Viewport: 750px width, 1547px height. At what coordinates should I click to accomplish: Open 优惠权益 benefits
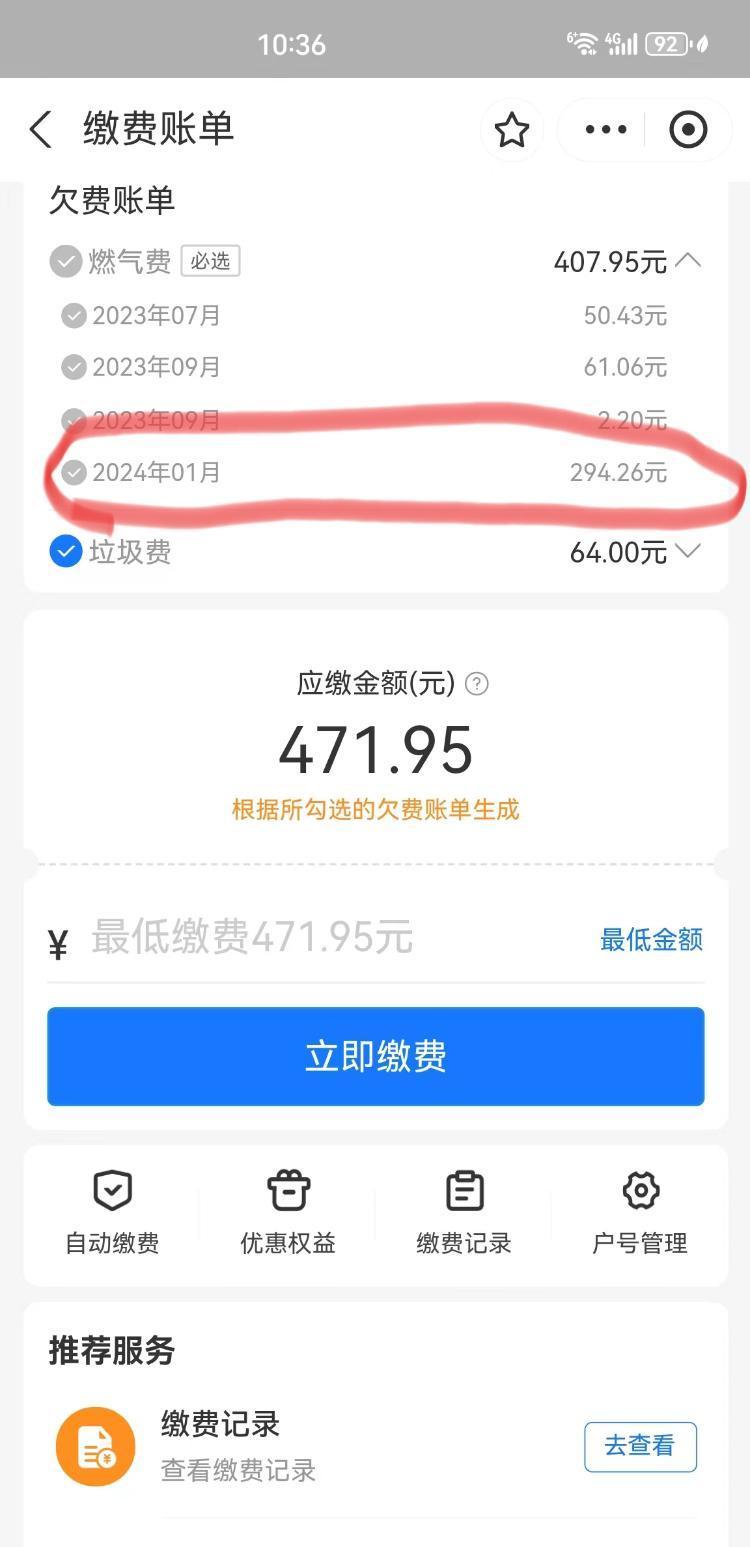[288, 1212]
